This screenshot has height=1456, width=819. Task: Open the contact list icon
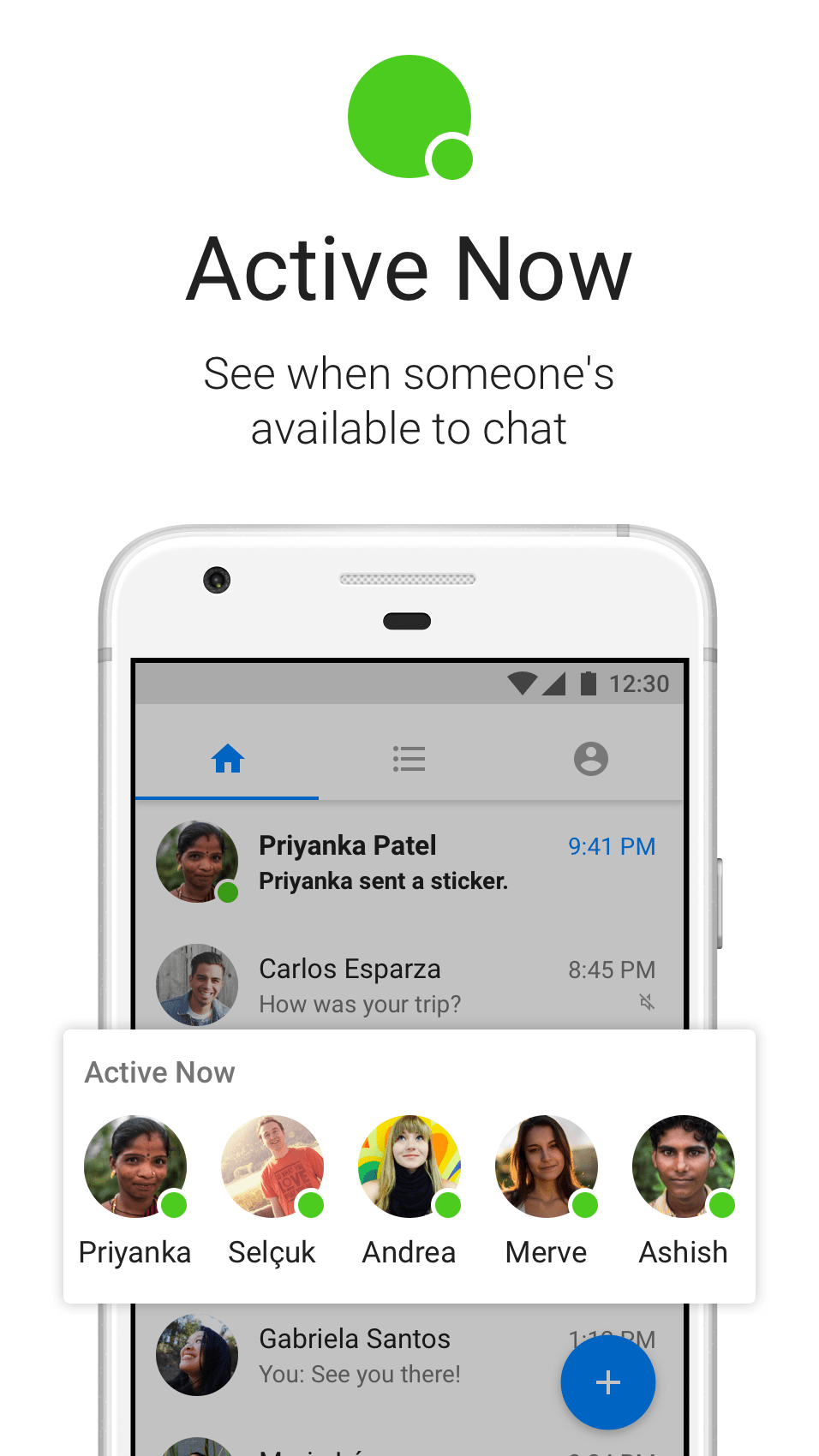point(409,758)
